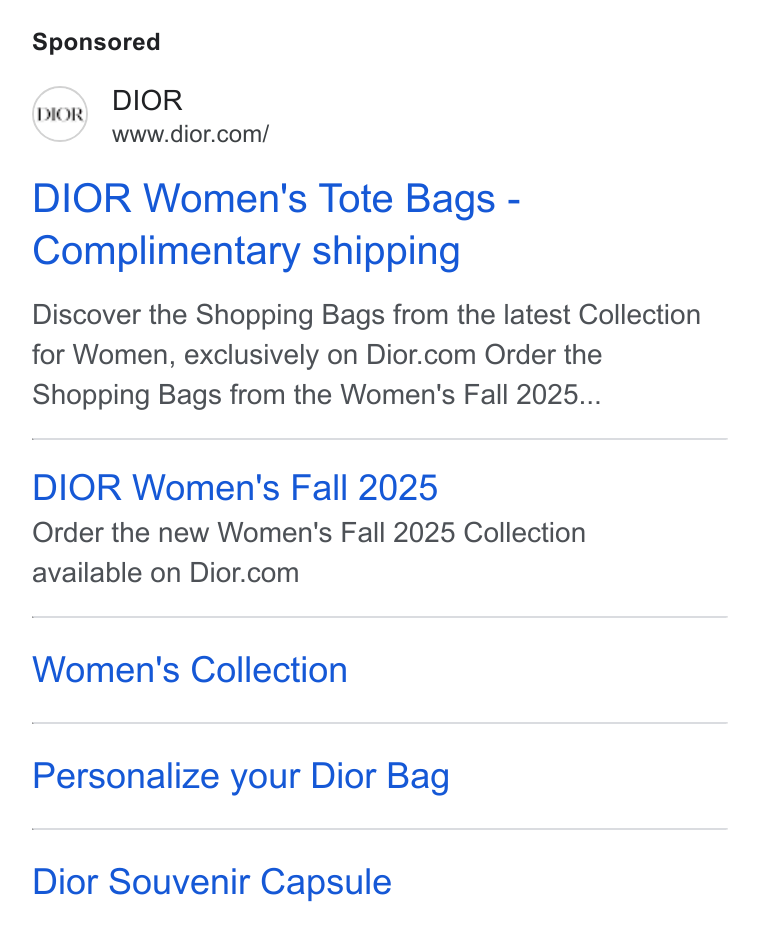Image resolution: width=760 pixels, height=934 pixels.
Task: Tap the Personalize your Dior Bag link
Action: 241,776
